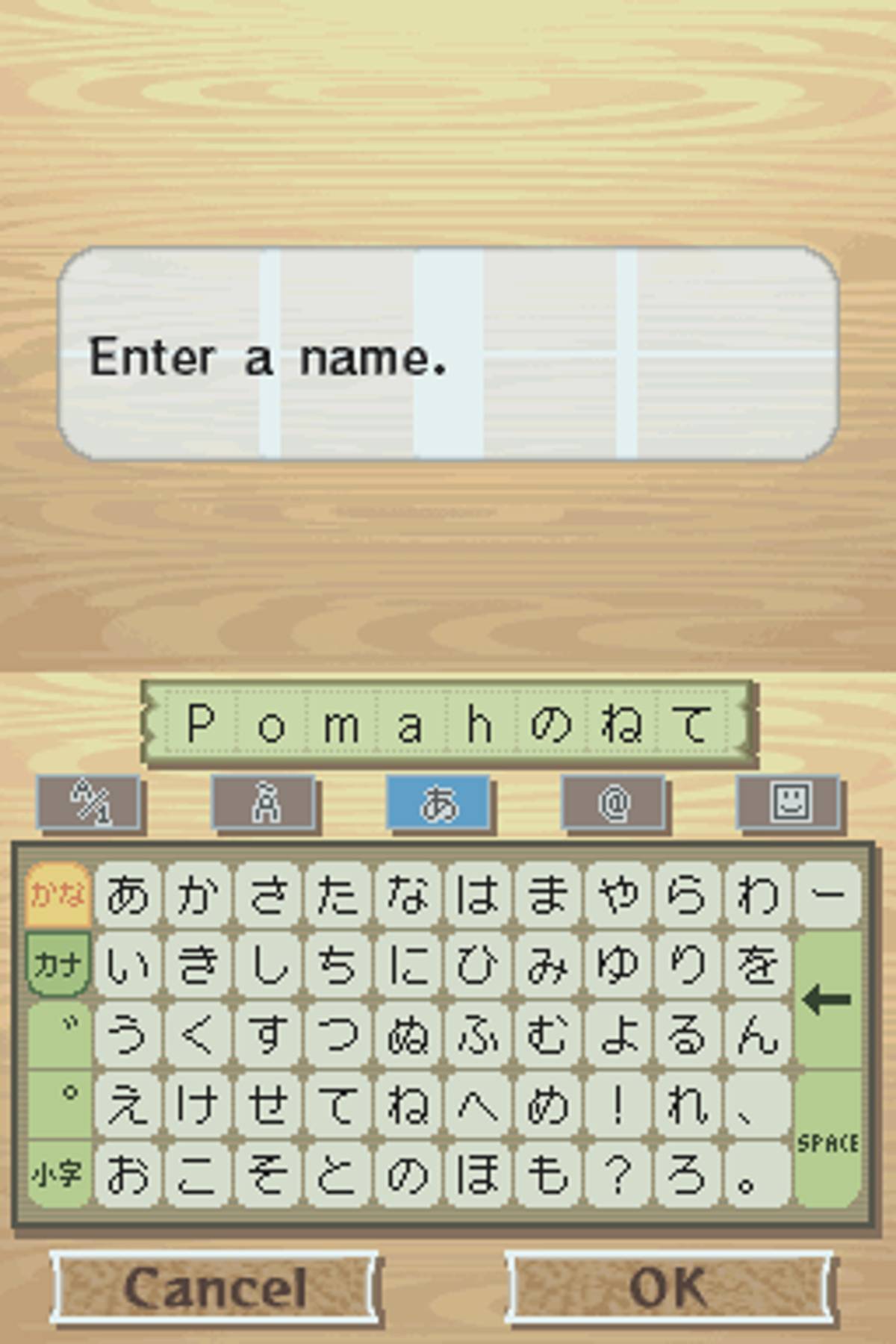Type the の key
The height and width of the screenshot is (1344, 896).
tap(408, 1174)
